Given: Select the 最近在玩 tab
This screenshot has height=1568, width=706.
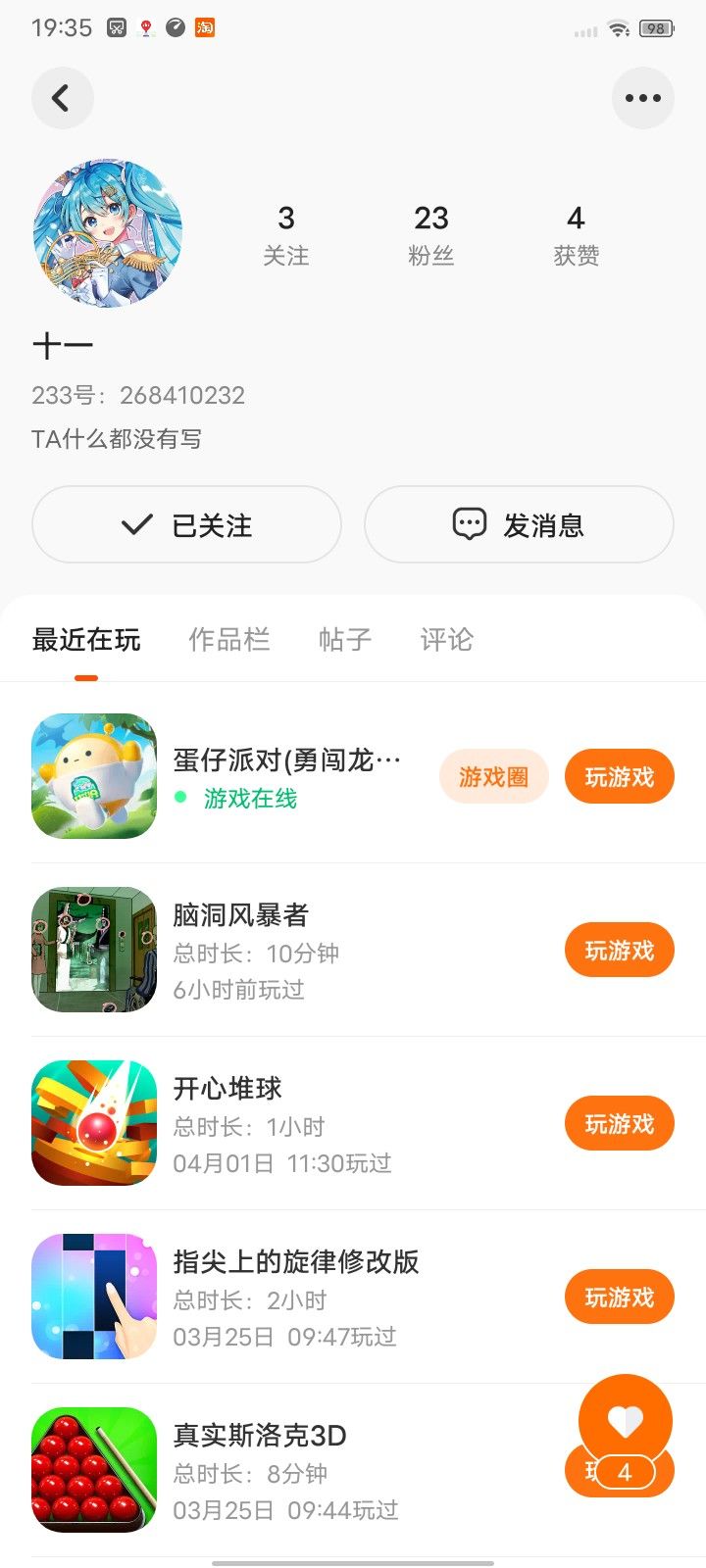Looking at the screenshot, I should [86, 640].
